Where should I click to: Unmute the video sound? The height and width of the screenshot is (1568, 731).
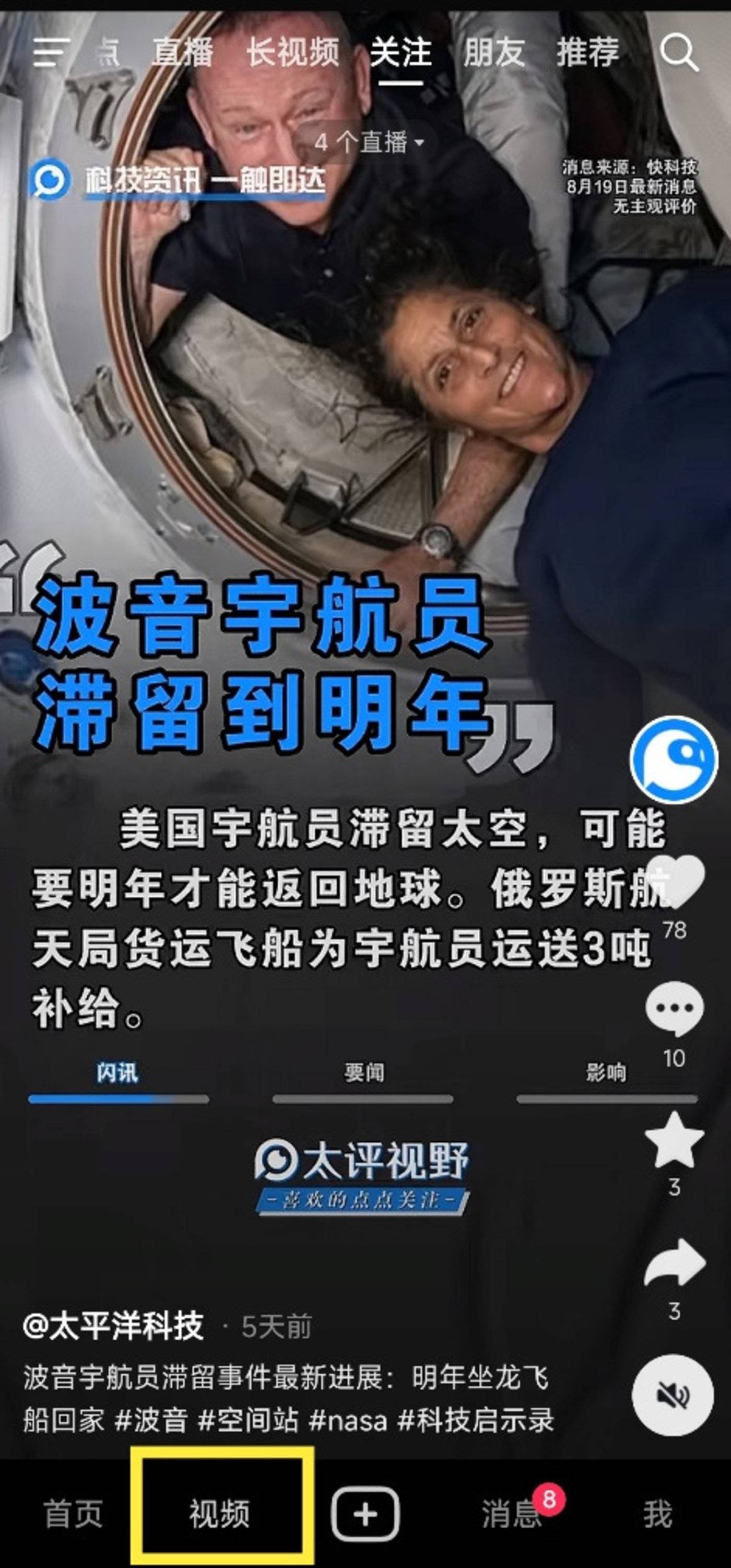(x=673, y=1395)
